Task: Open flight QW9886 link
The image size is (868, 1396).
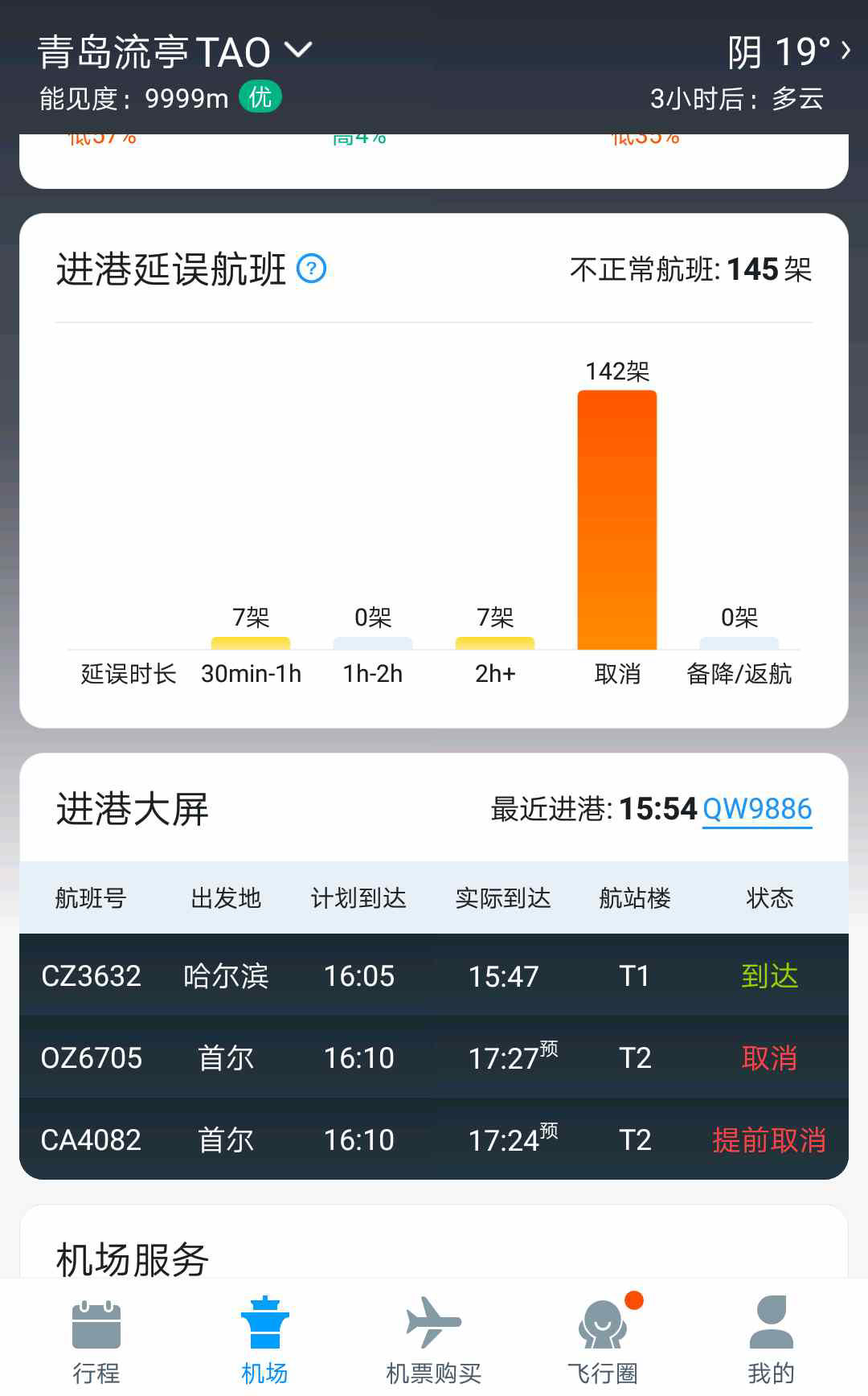Action: tap(756, 809)
